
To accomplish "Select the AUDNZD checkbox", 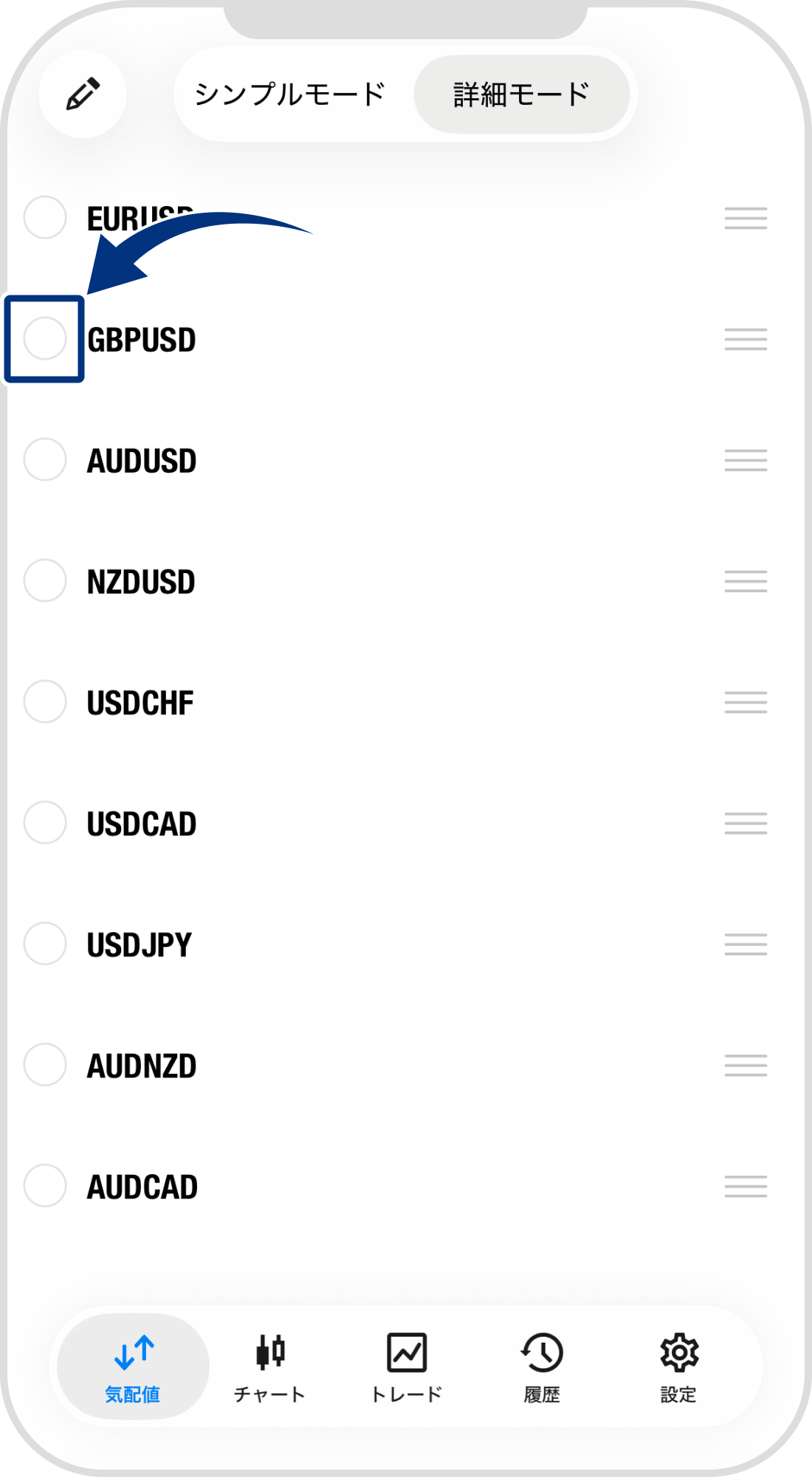I will pyautogui.click(x=45, y=1066).
